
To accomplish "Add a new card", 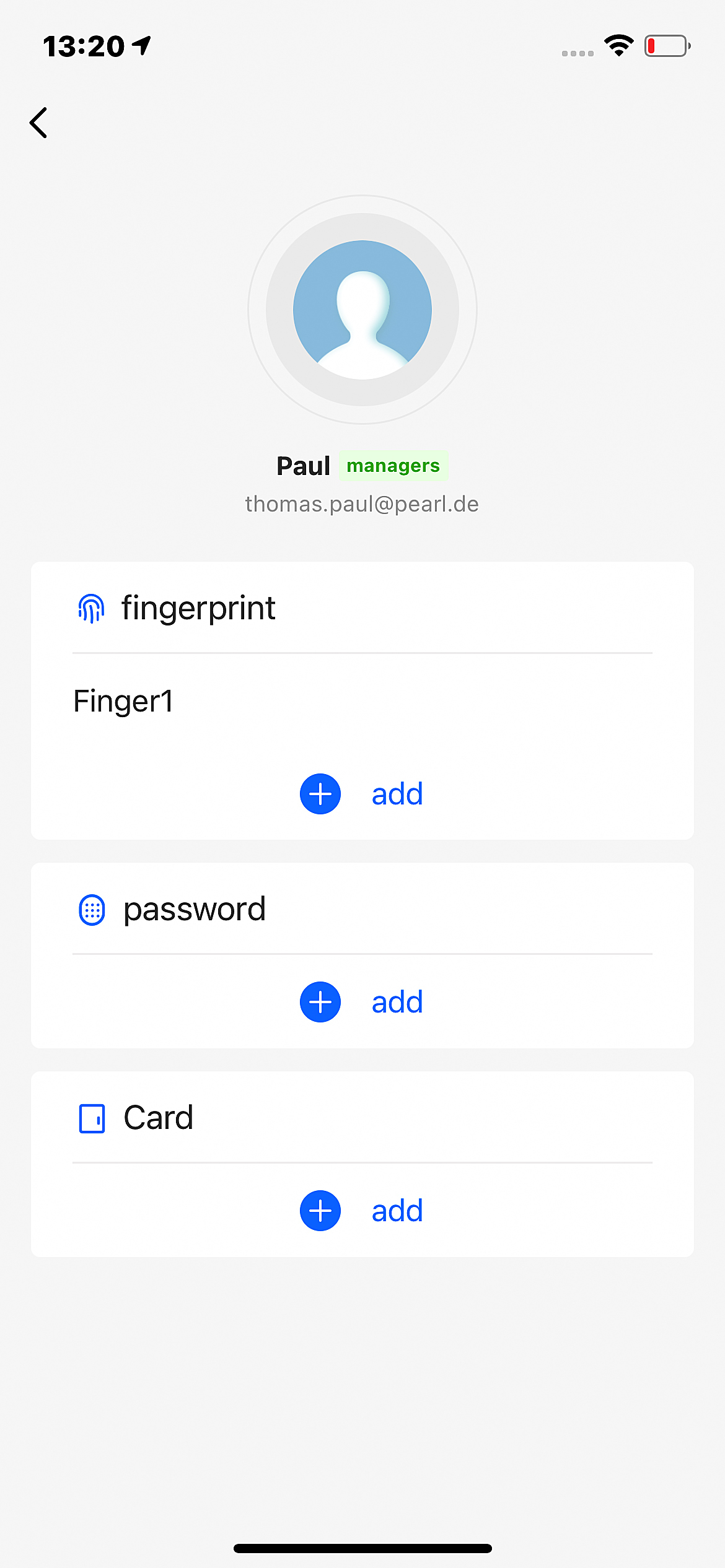I will 362,1211.
